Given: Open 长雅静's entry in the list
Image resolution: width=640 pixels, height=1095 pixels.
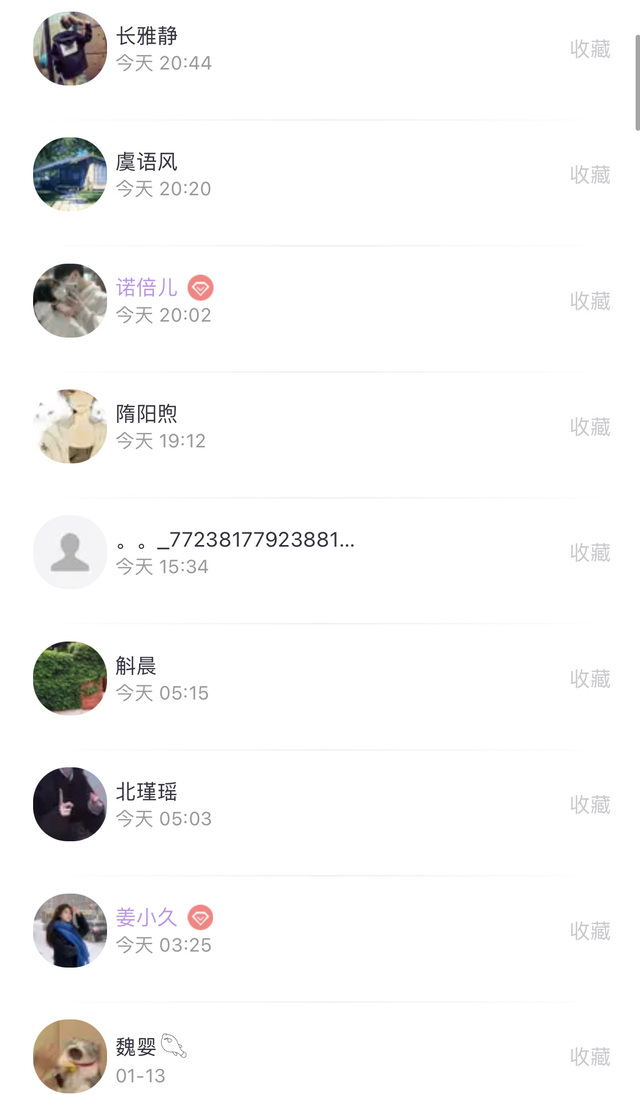Looking at the screenshot, I should (320, 49).
